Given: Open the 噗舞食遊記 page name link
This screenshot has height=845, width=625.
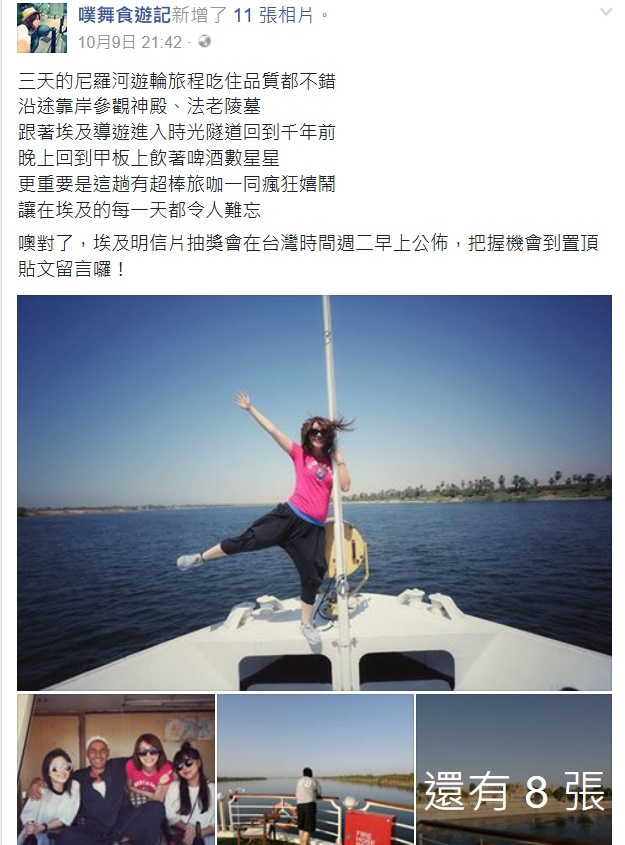Looking at the screenshot, I should [125, 16].
